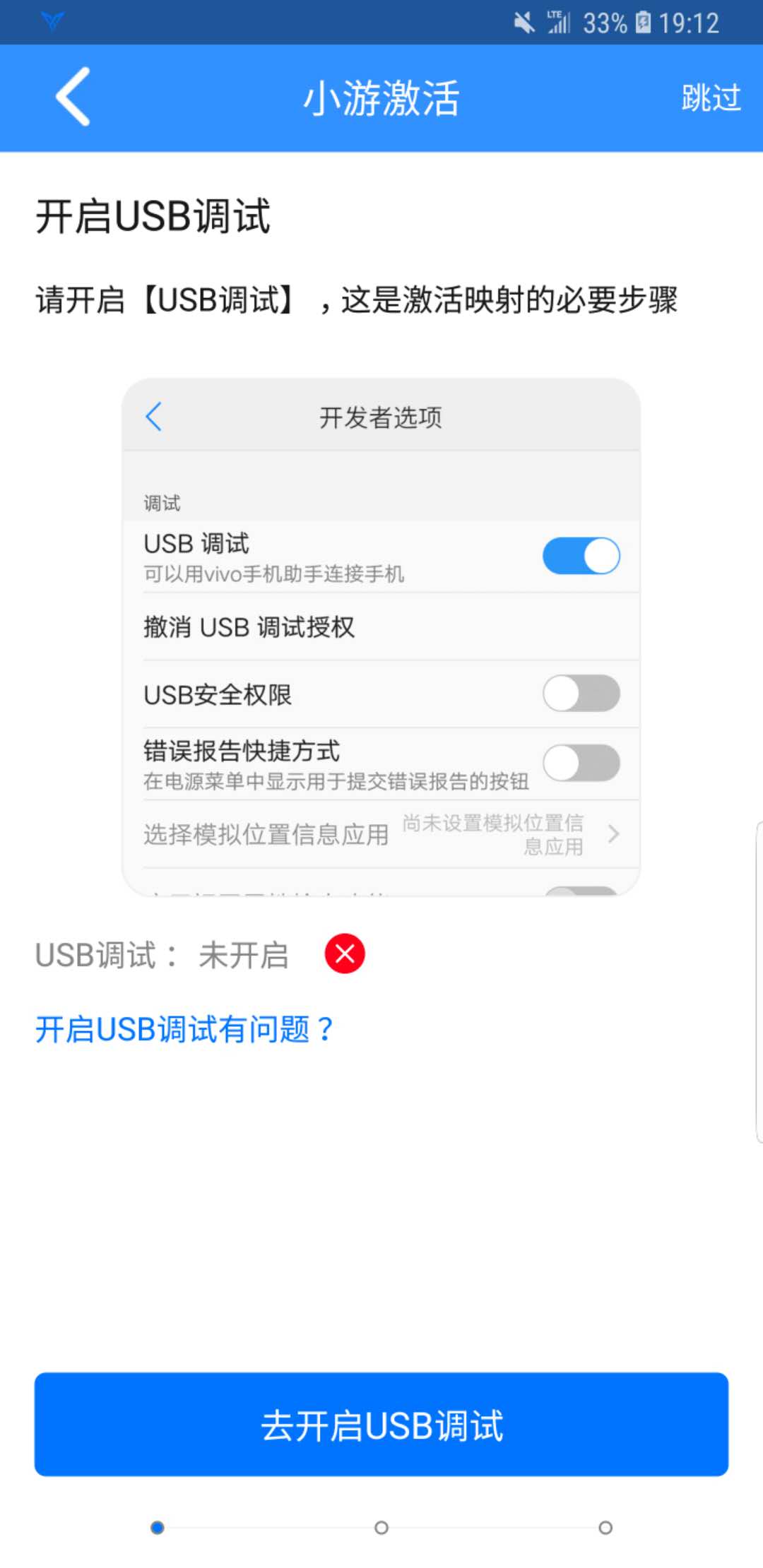Select the 跳过 option at top right
This screenshot has width=763, height=1568.
point(710,98)
